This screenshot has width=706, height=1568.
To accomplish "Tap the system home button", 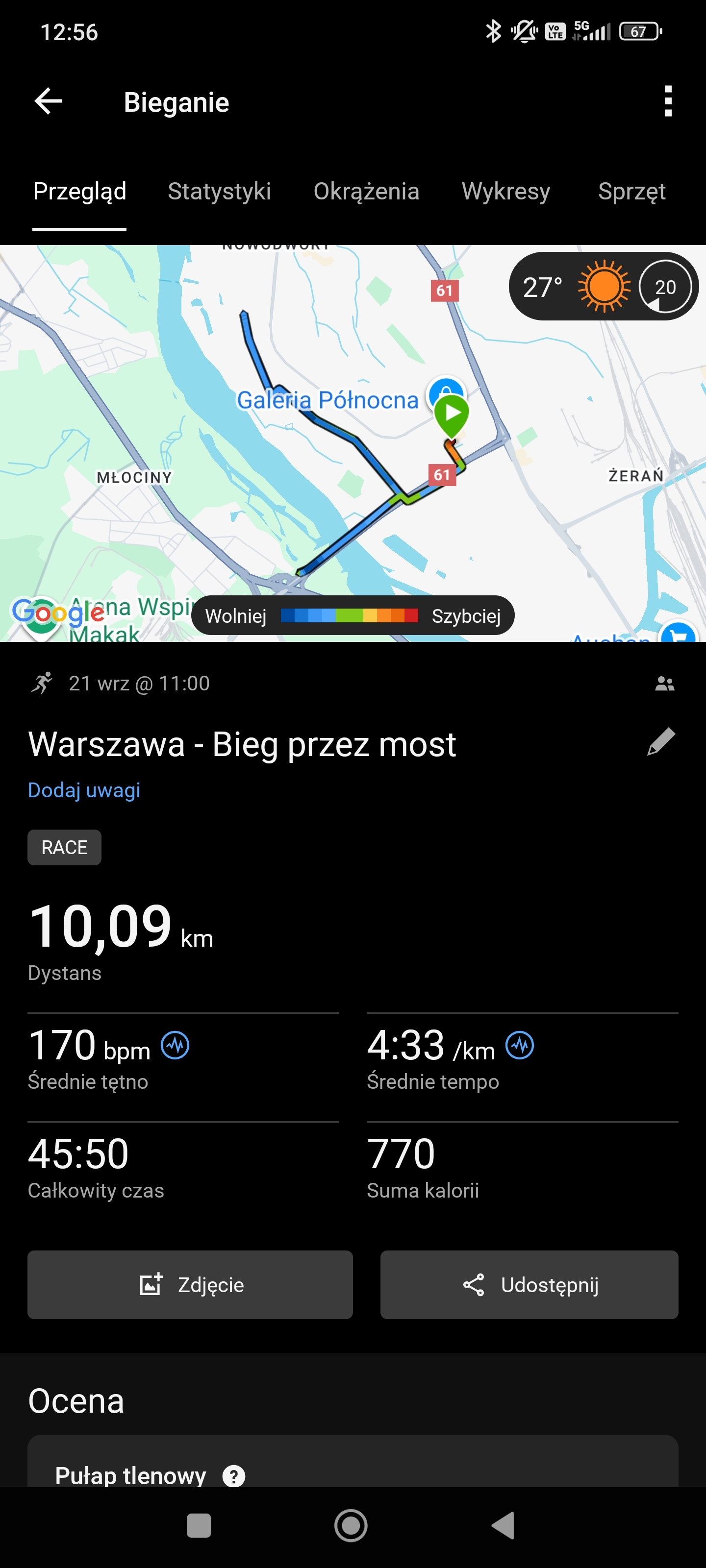I will click(x=351, y=1525).
